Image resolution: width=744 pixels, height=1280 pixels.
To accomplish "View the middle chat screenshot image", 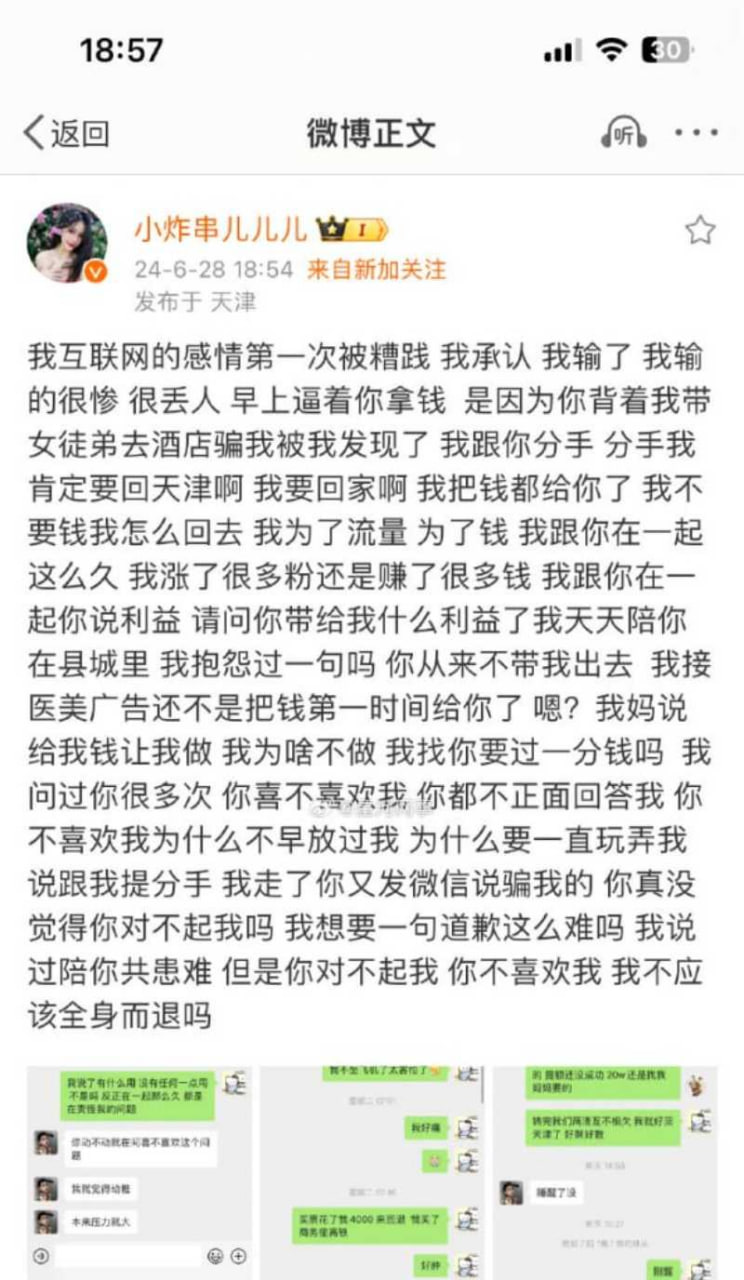I will [371, 1170].
